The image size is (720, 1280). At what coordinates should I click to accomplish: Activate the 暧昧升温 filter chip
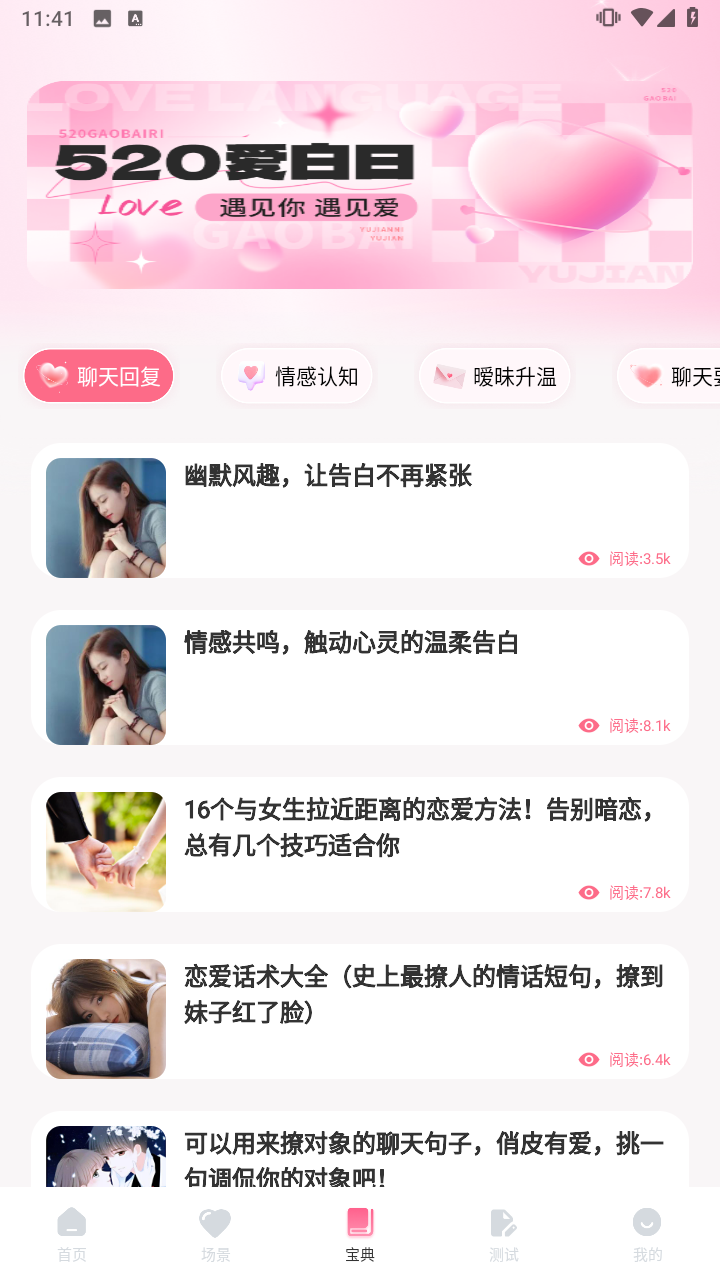coord(494,376)
